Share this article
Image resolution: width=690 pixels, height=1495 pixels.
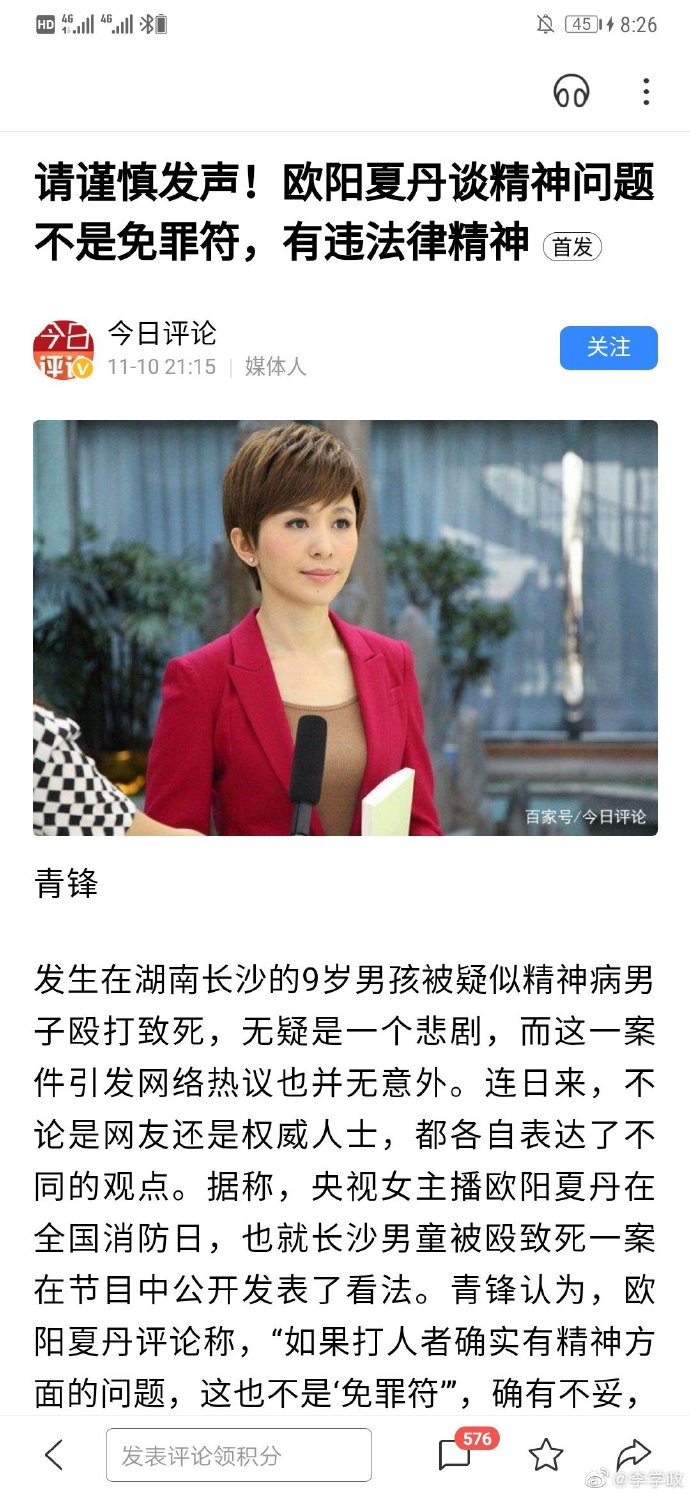click(x=633, y=1455)
